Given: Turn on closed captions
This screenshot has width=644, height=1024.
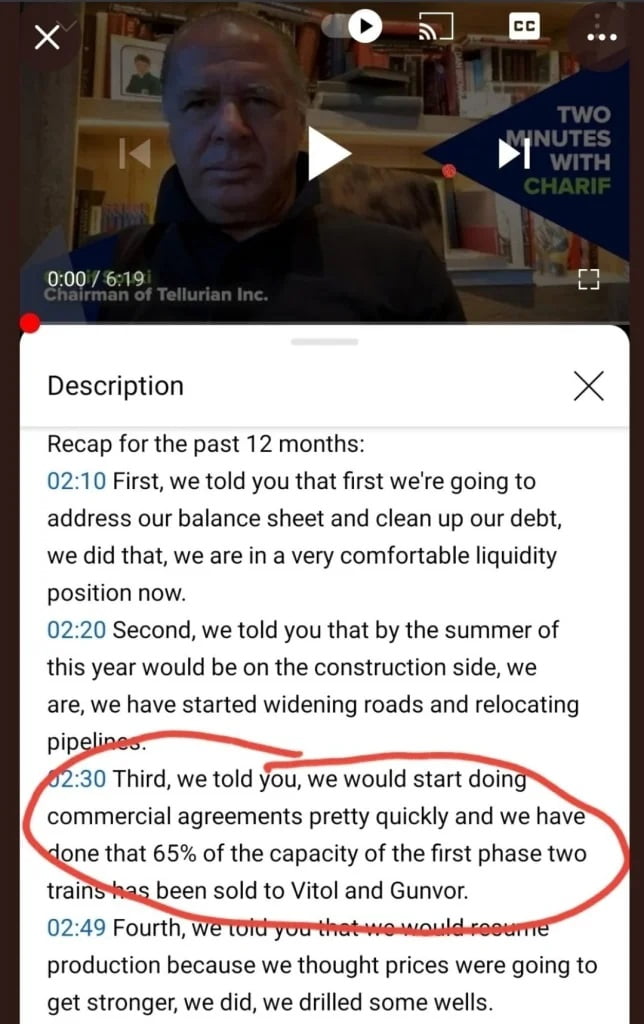Looking at the screenshot, I should click(x=522, y=27).
